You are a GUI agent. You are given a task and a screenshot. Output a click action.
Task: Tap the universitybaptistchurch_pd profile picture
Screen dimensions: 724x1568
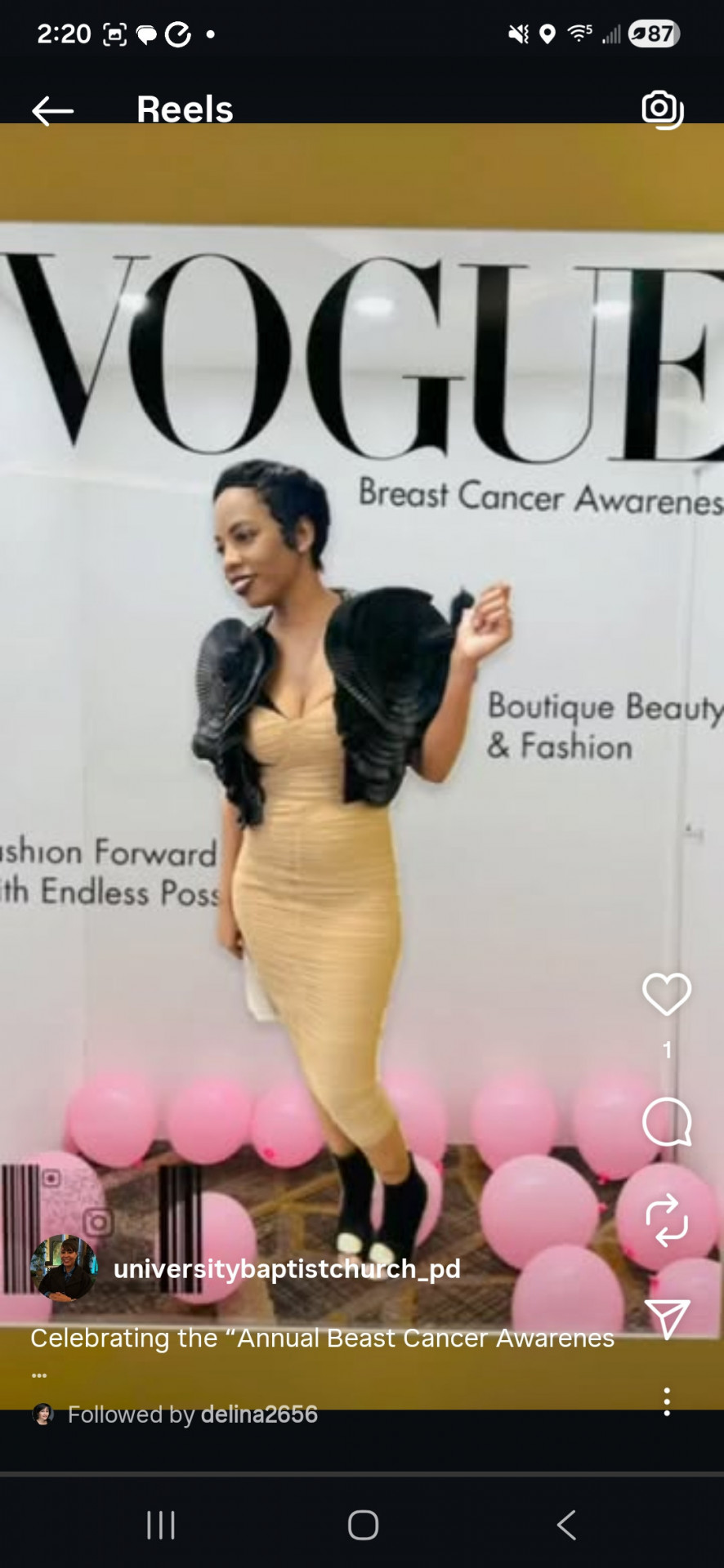[x=64, y=1267]
